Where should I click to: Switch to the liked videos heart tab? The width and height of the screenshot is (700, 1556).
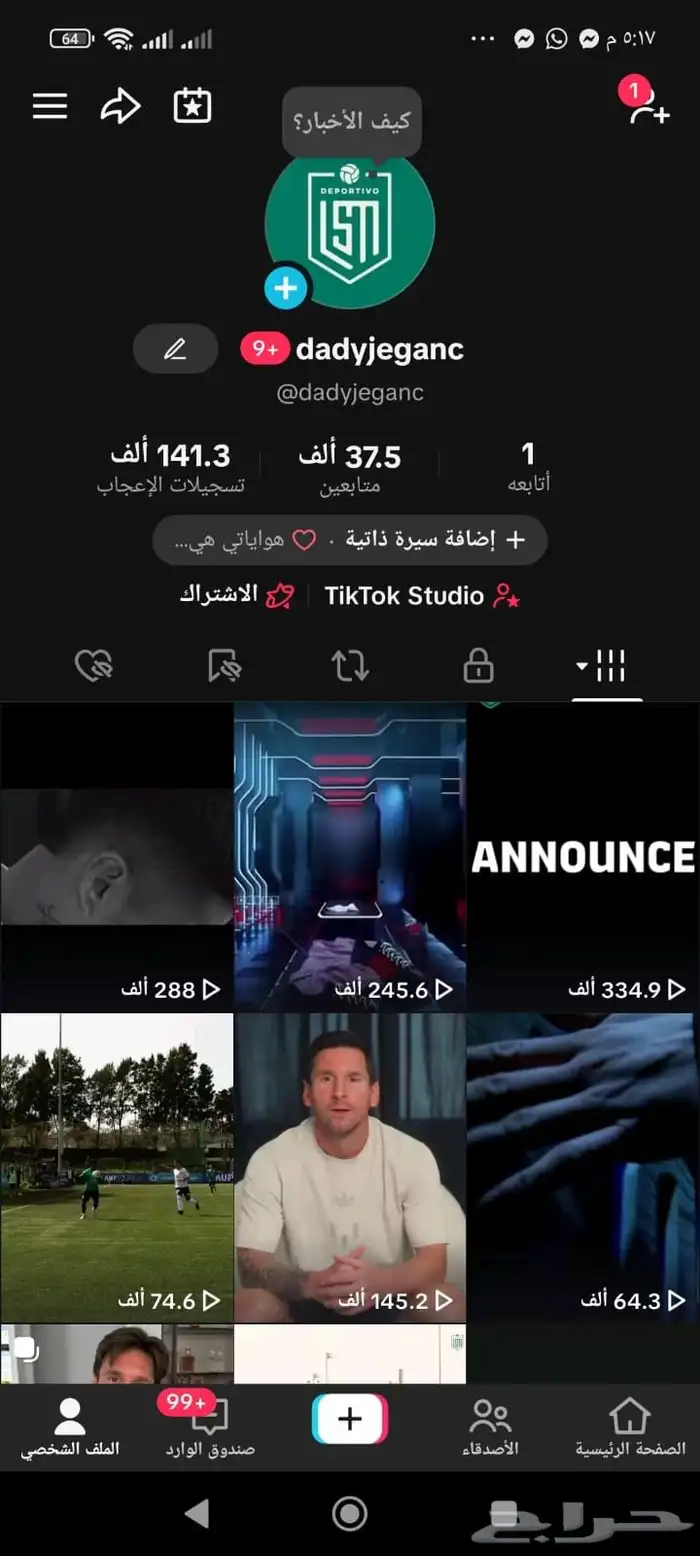click(94, 666)
